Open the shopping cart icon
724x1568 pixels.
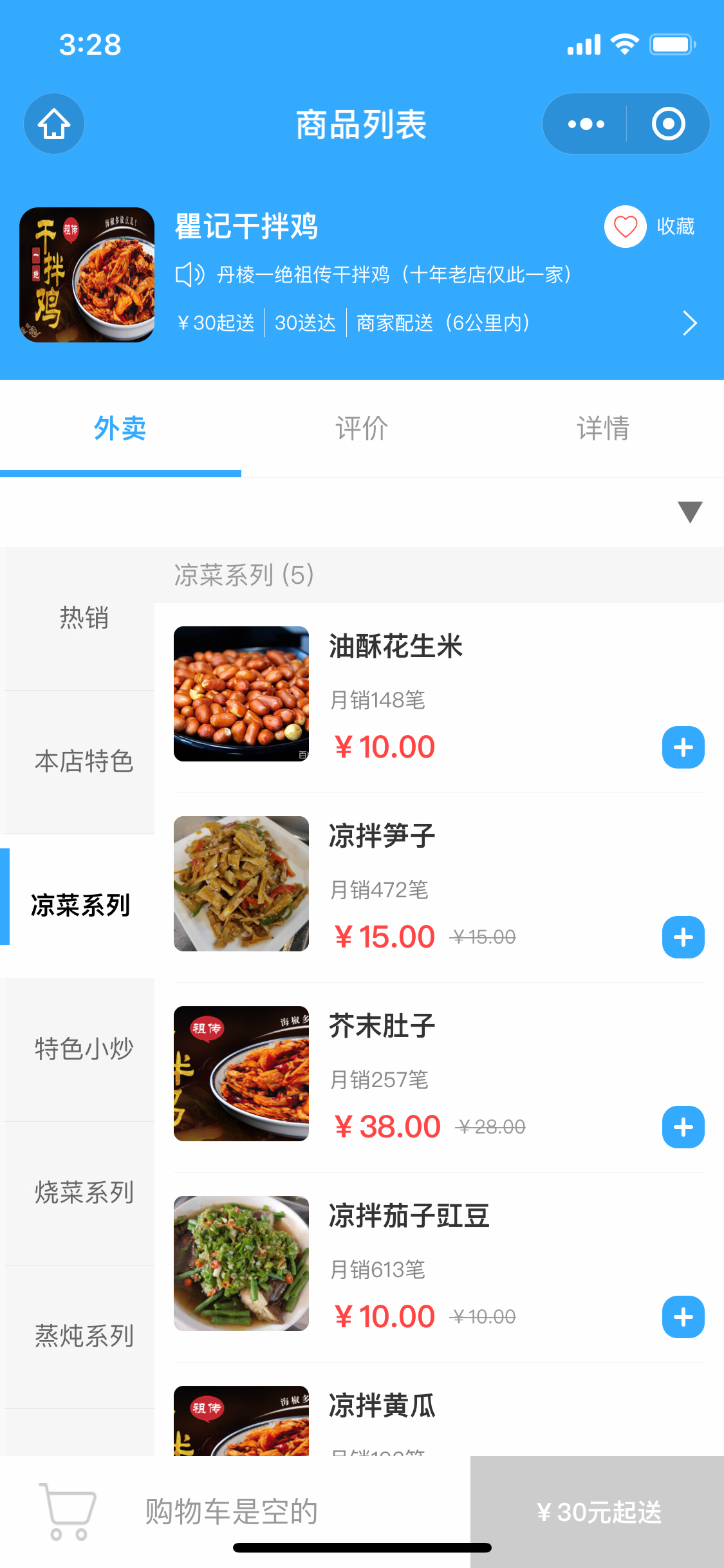pos(68,1511)
